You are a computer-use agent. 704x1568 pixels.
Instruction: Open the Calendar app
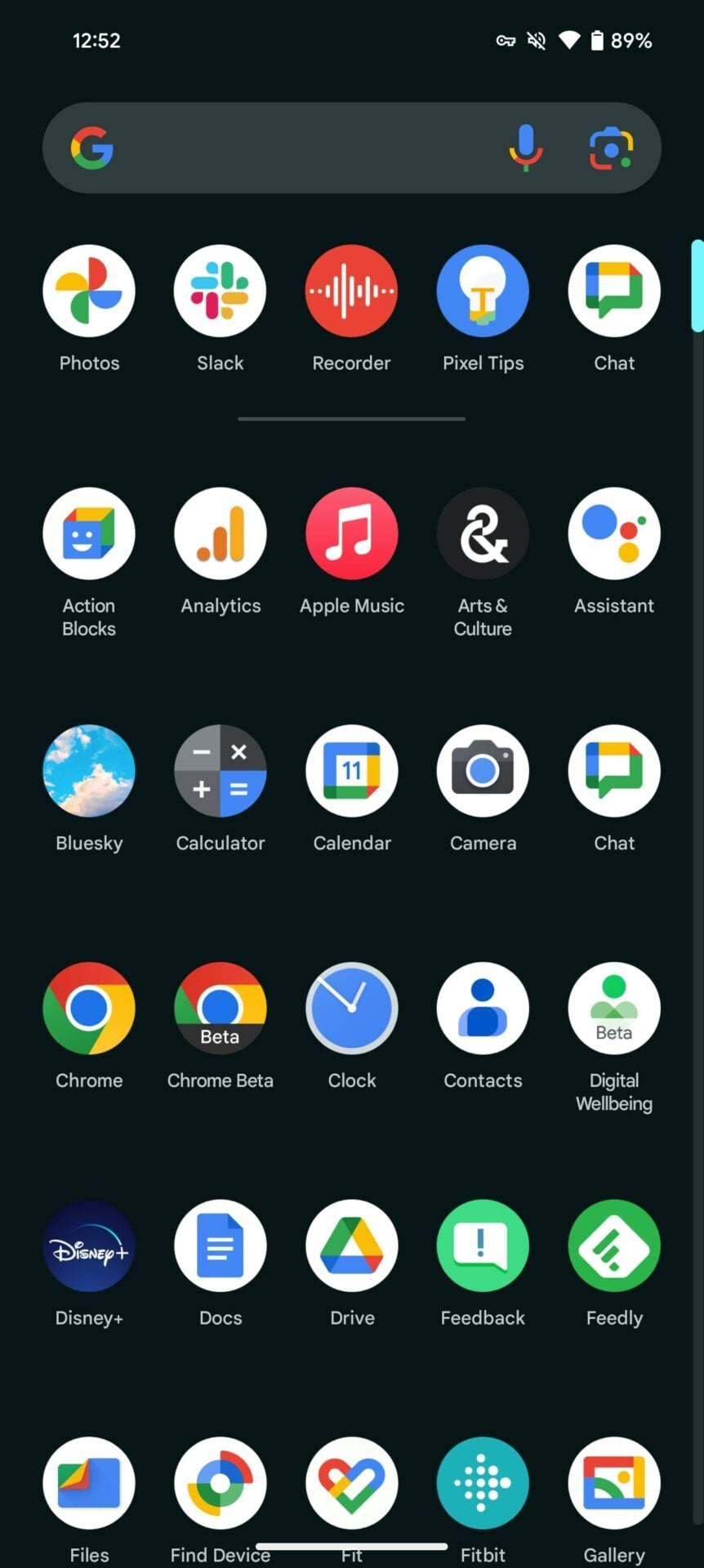tap(352, 771)
